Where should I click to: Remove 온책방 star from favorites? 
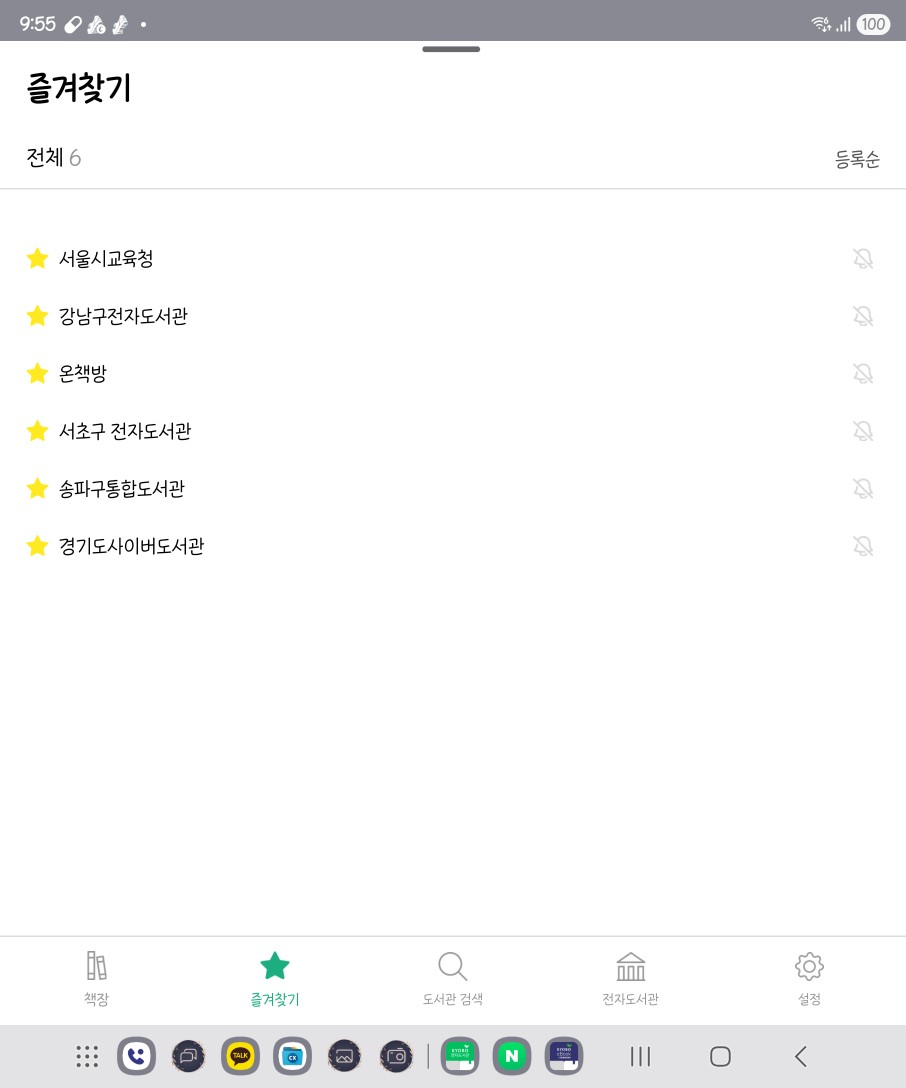pyautogui.click(x=37, y=374)
